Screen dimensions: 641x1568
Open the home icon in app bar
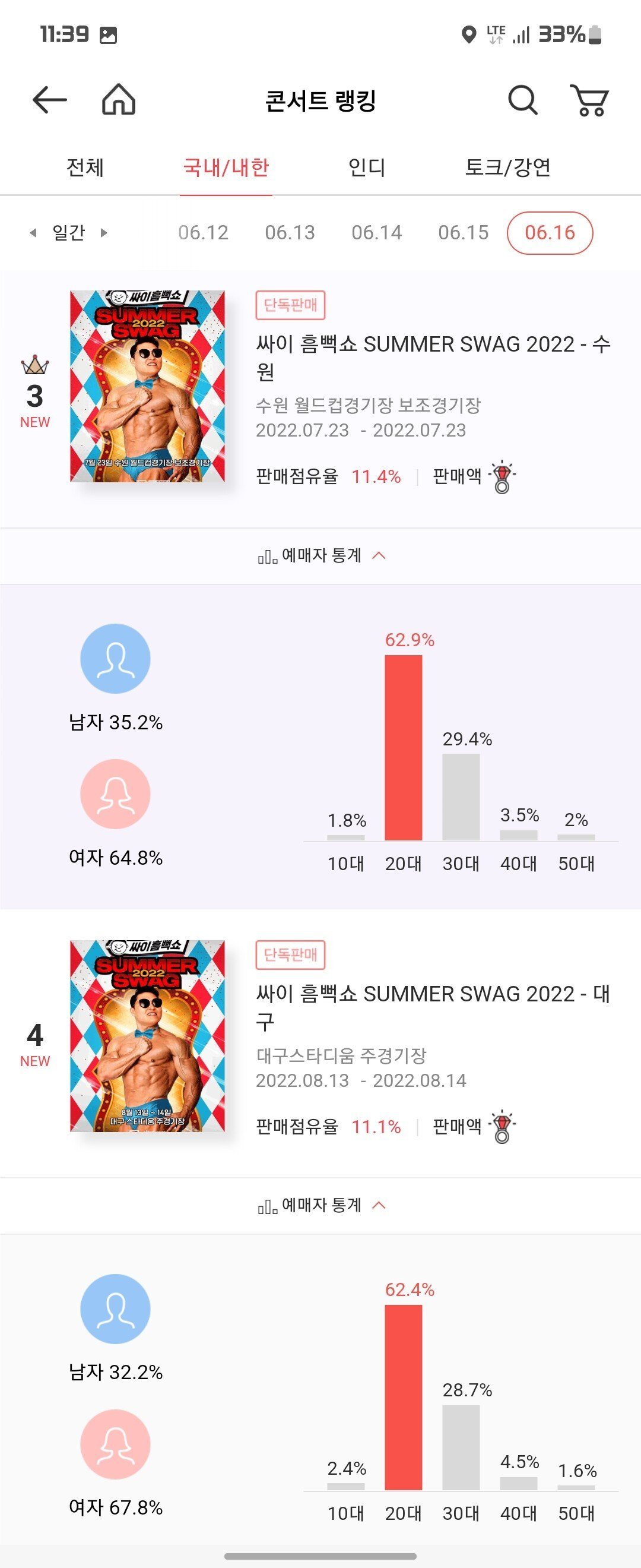[x=119, y=100]
